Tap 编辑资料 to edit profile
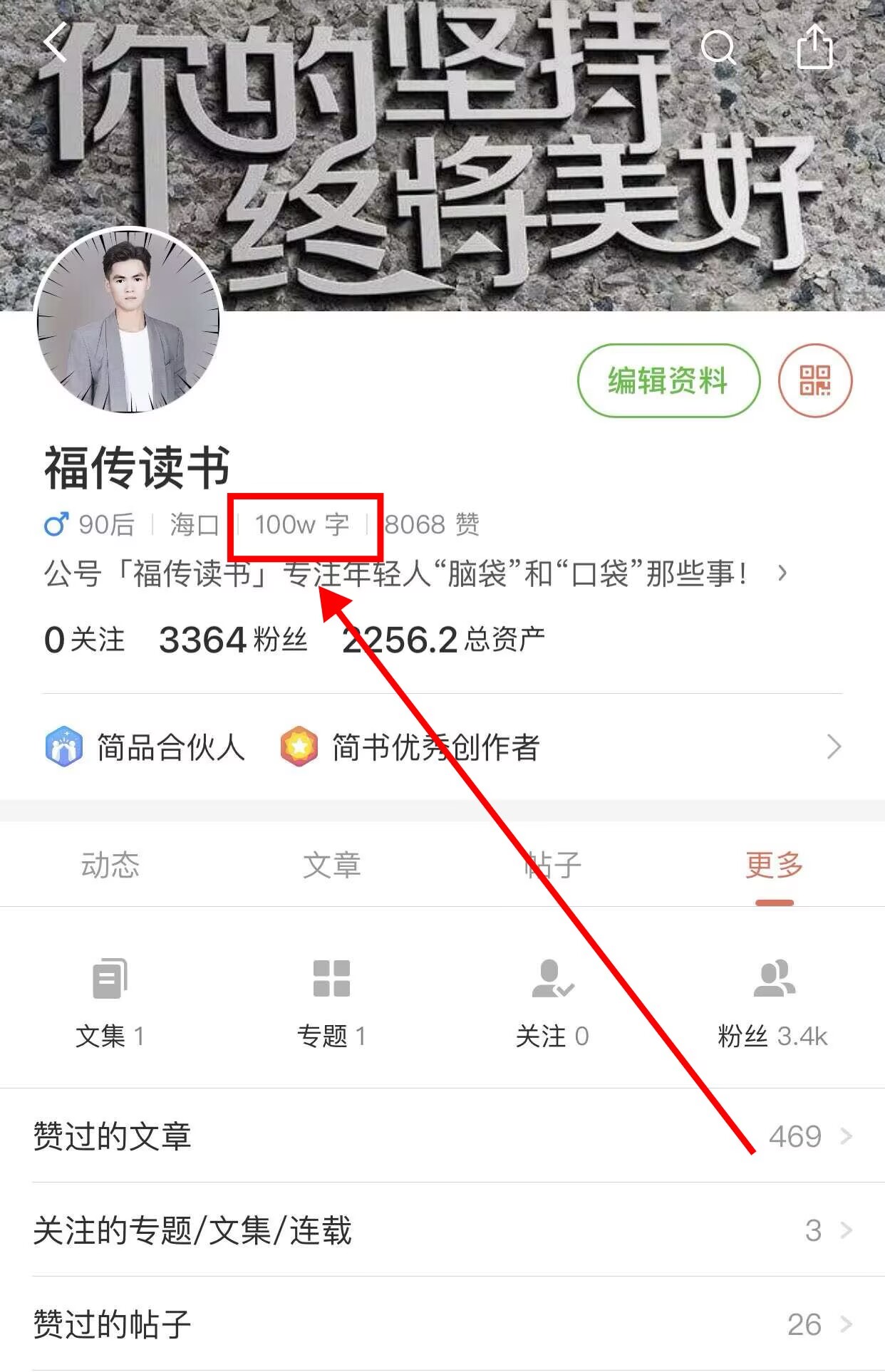 668,380
